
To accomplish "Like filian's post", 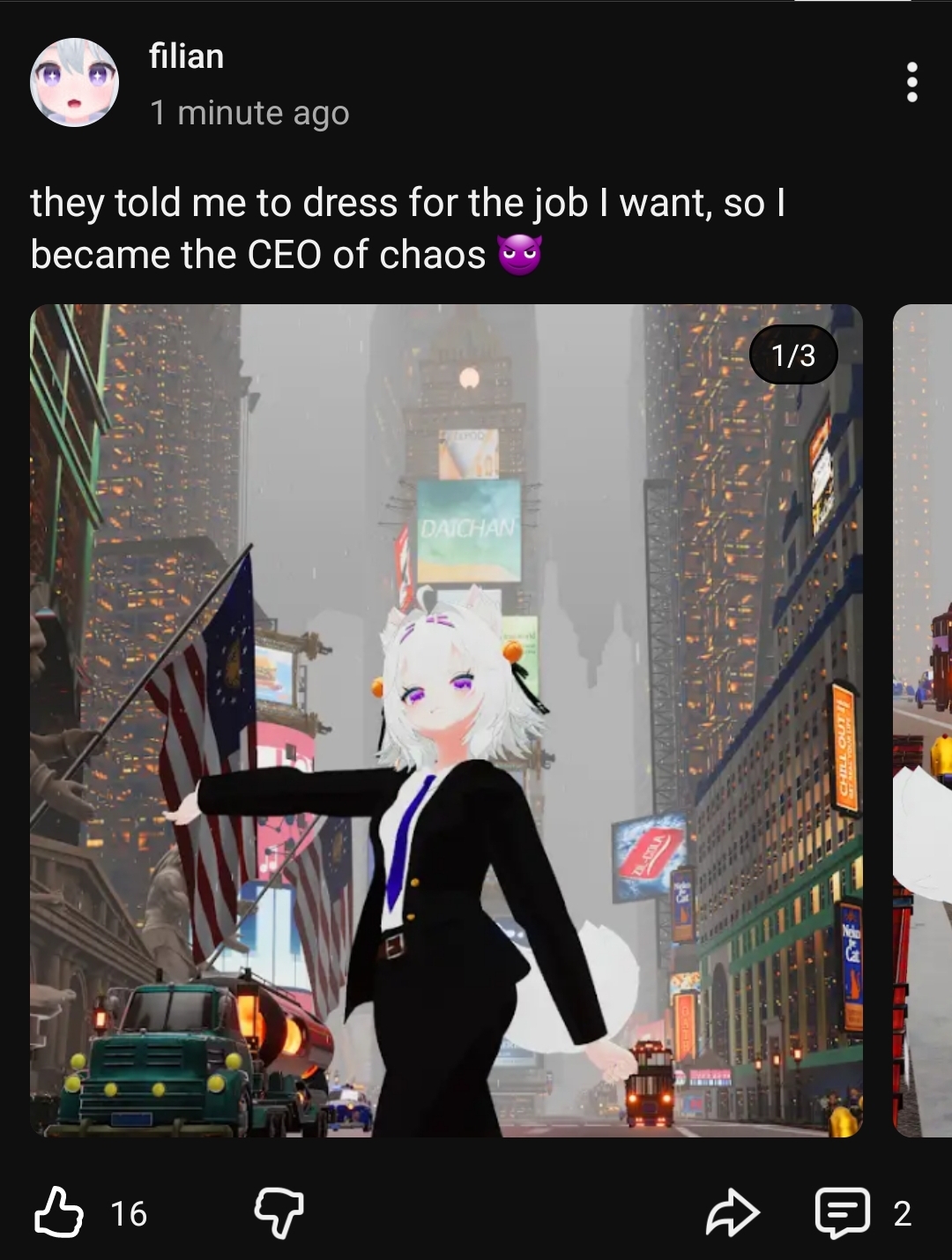I will point(59,1212).
